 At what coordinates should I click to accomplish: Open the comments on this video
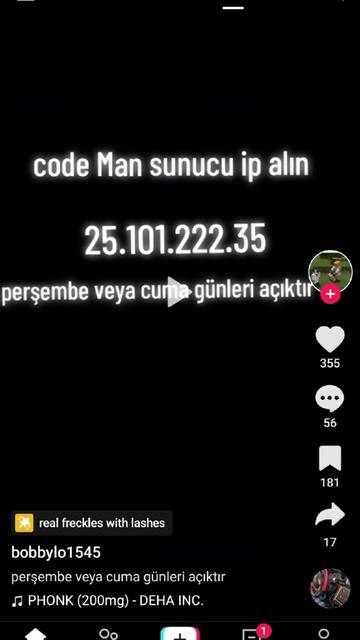[x=330, y=398]
